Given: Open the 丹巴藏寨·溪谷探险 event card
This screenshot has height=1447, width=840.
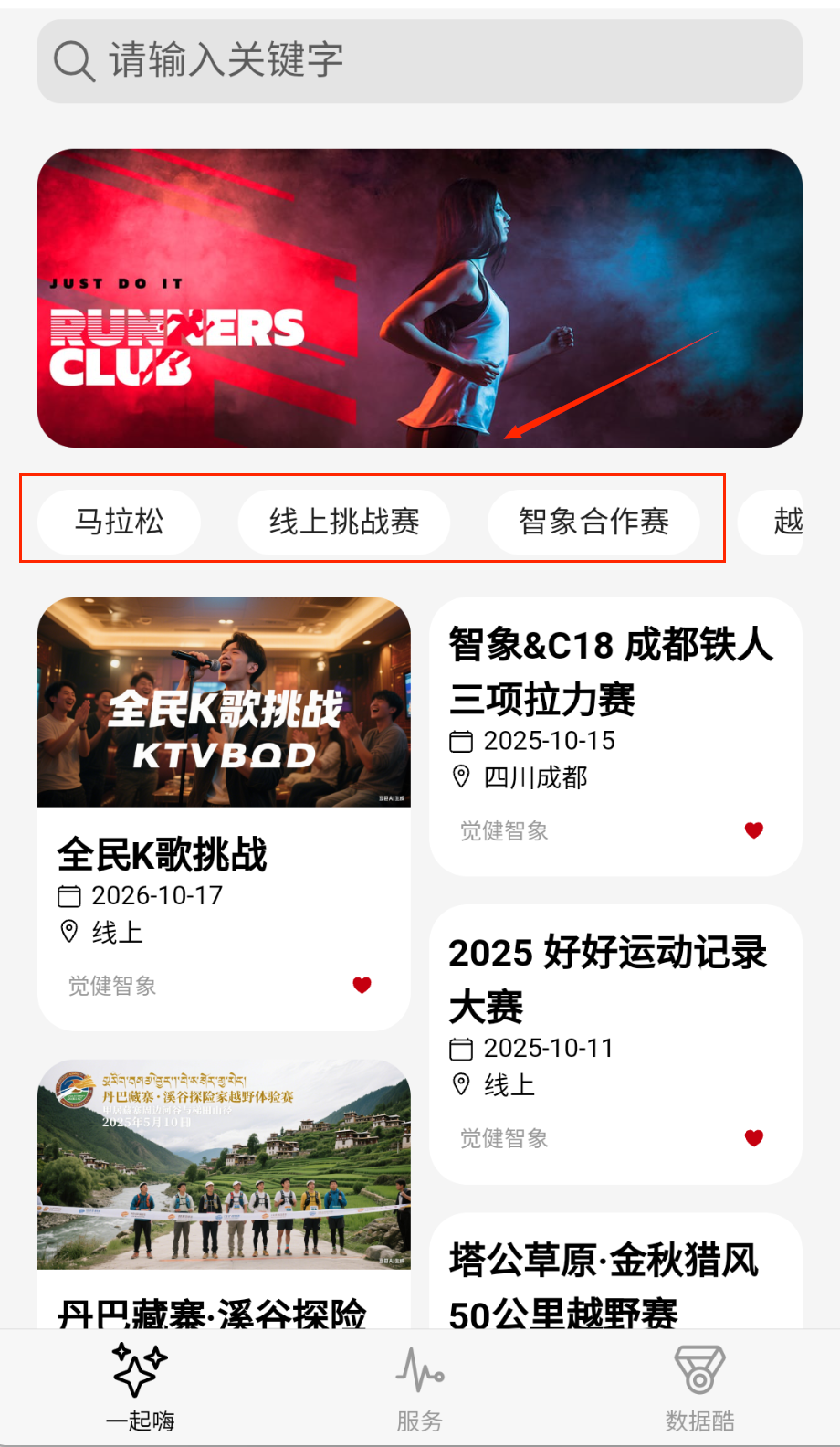Looking at the screenshot, I should pyautogui.click(x=224, y=1188).
